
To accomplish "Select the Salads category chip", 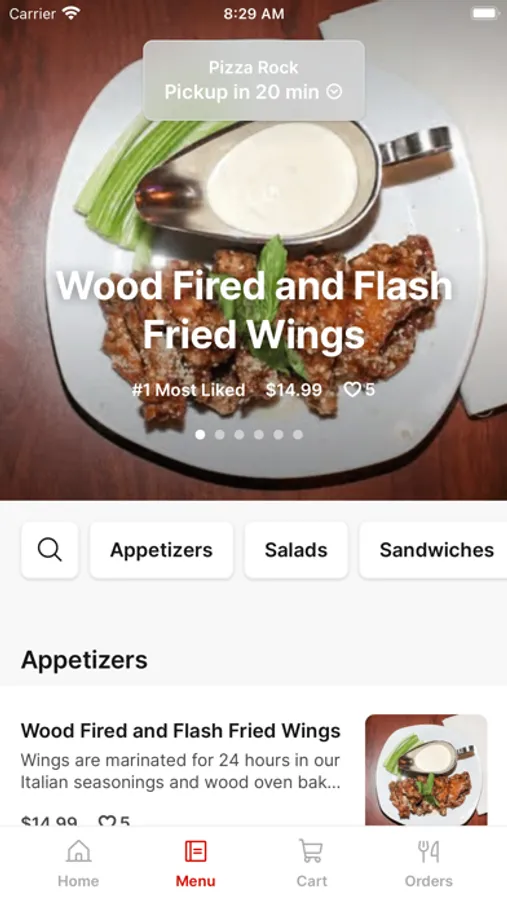I will click(296, 550).
